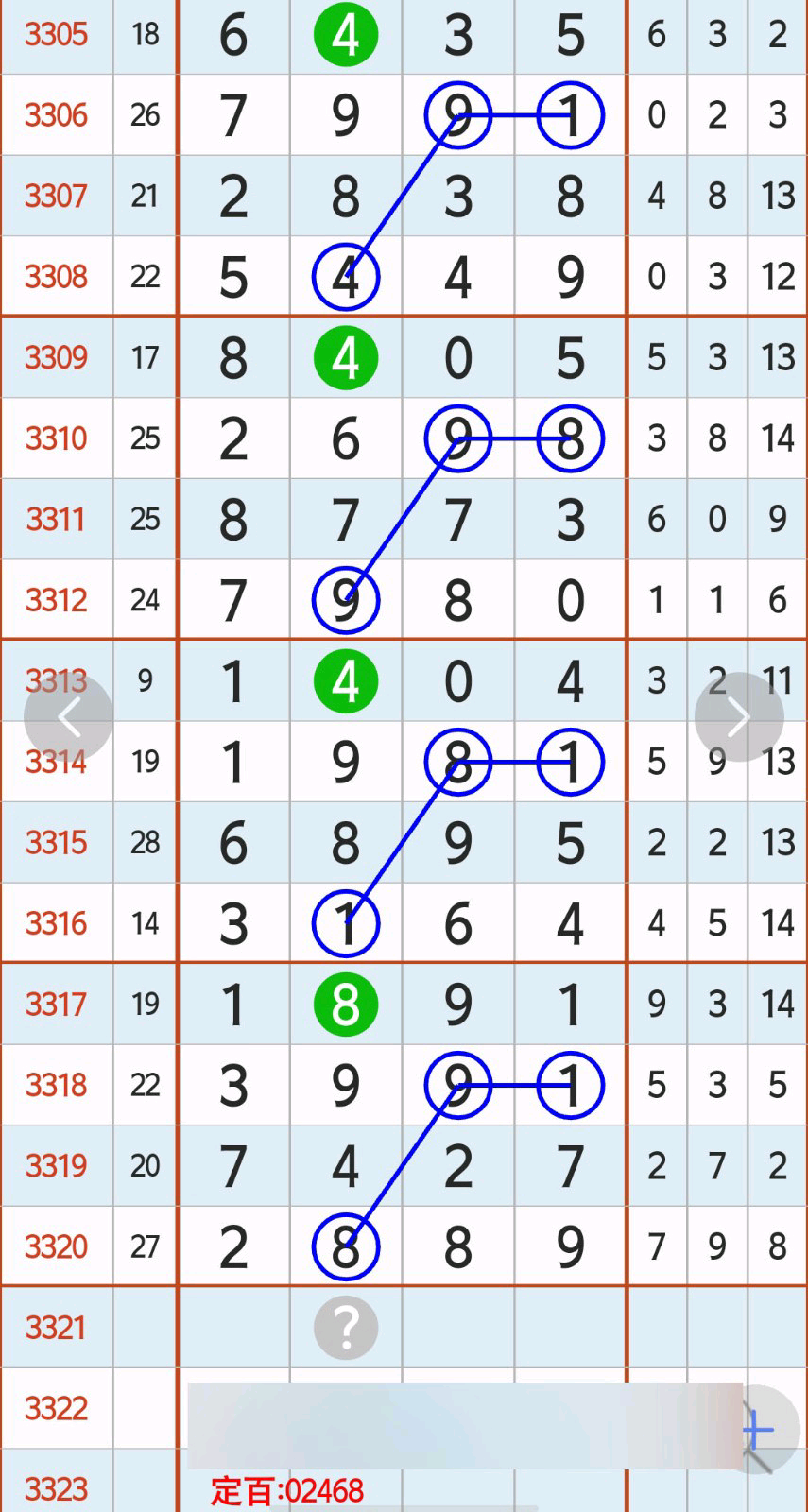Viewport: 808px width, 1512px height.
Task: Toggle the blue circle around 8 in row 3320
Action: click(x=346, y=1247)
